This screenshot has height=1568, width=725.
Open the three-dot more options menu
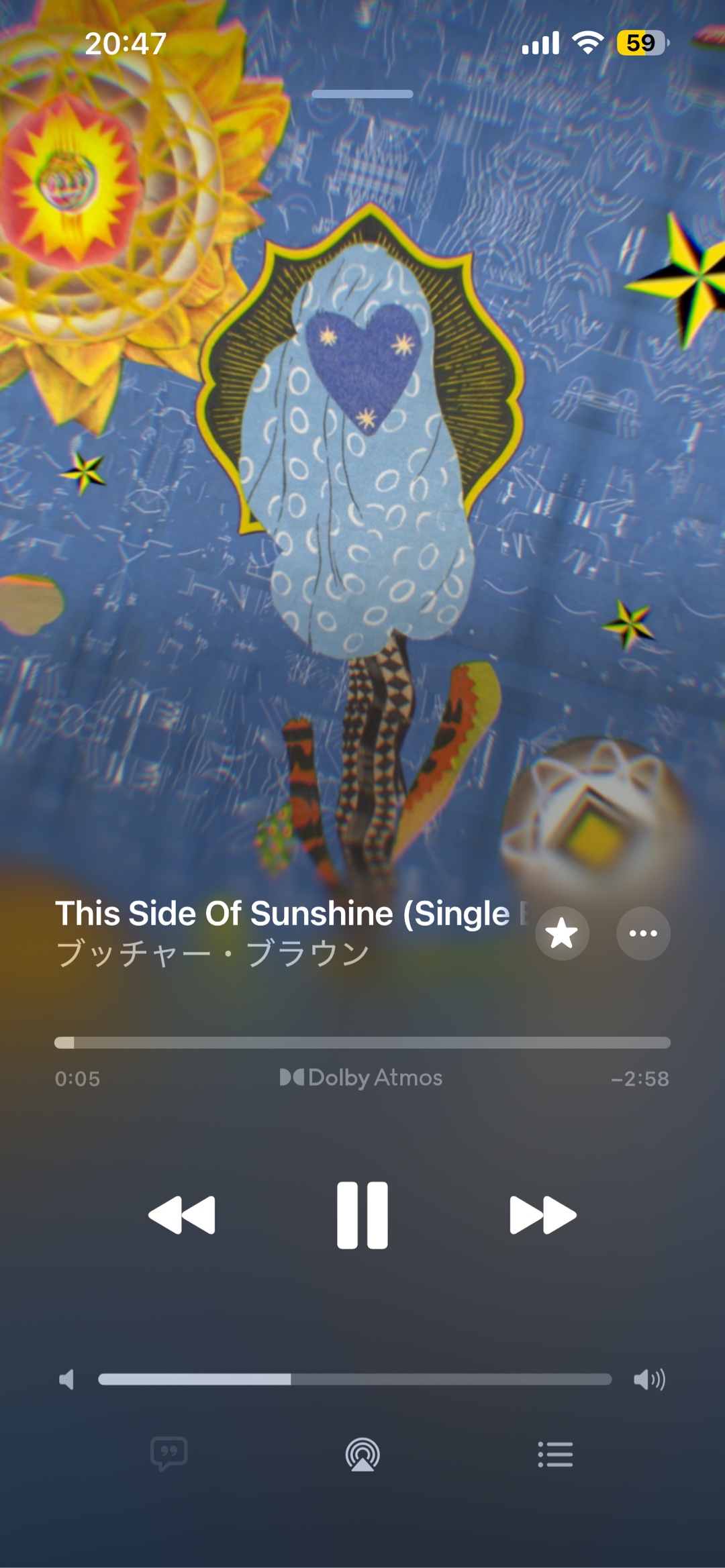pyautogui.click(x=643, y=933)
